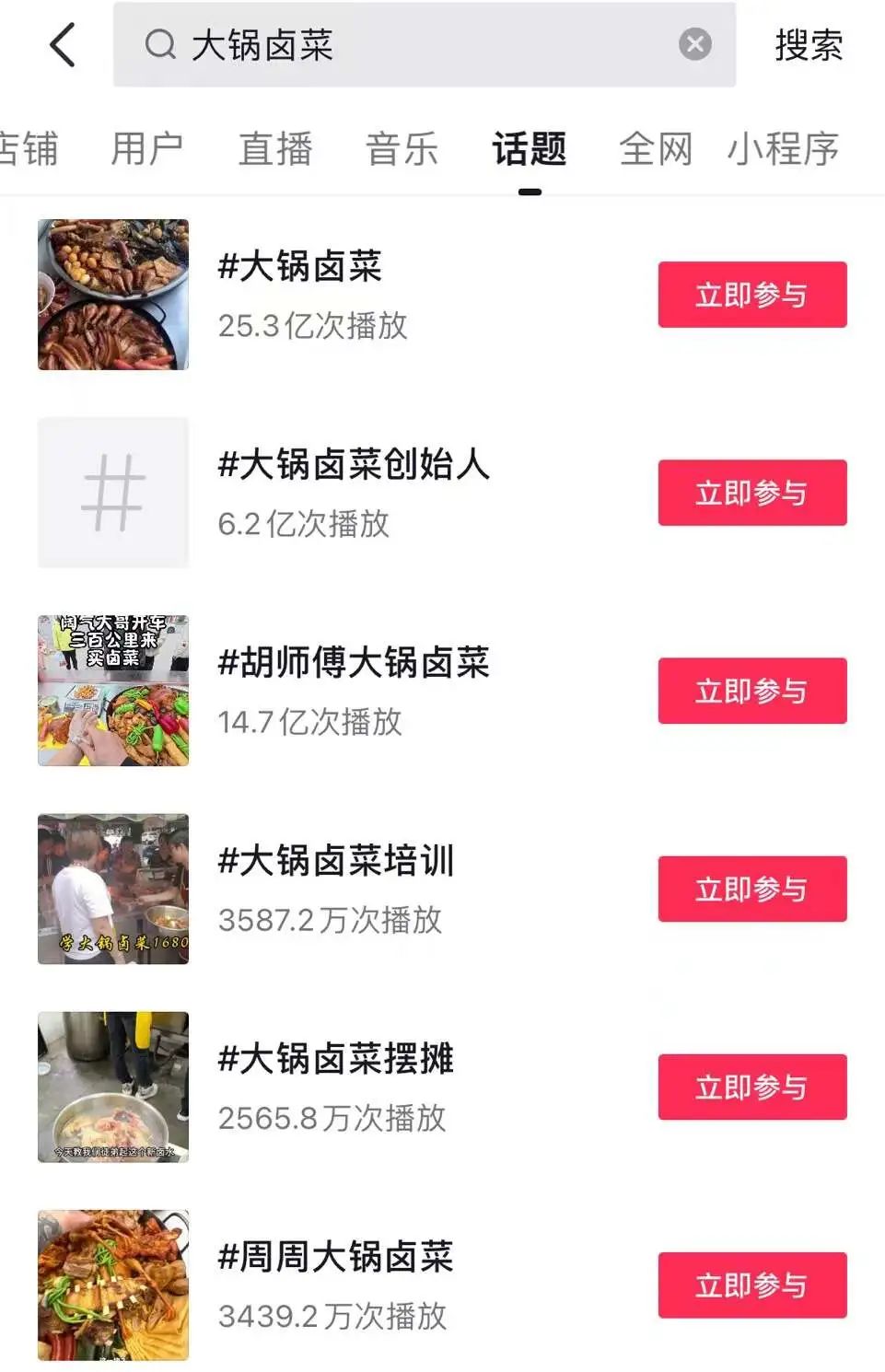Switch to the 小程序 tab
The height and width of the screenshot is (1372, 885).
783,149
